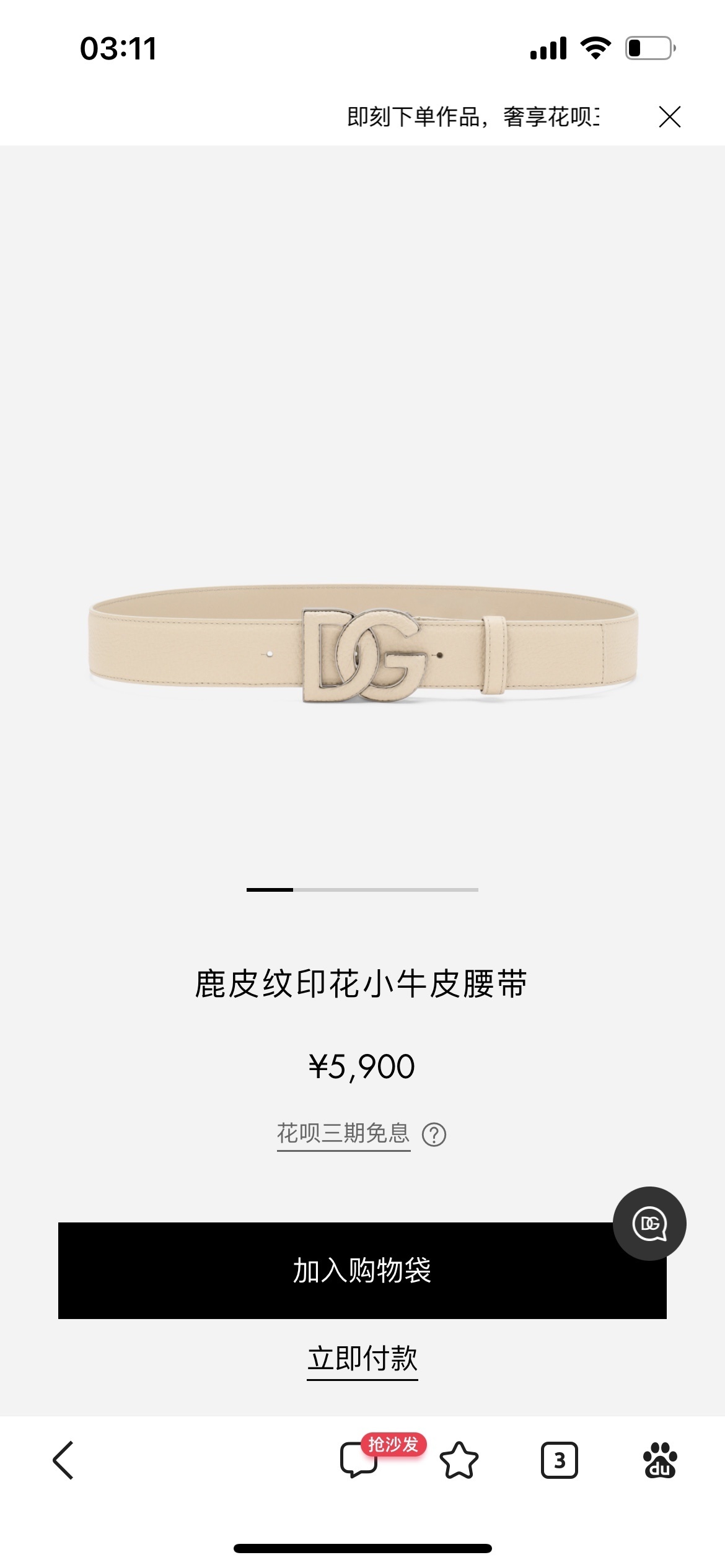
Task: Tap 立即付款 to pay now
Action: click(362, 1359)
